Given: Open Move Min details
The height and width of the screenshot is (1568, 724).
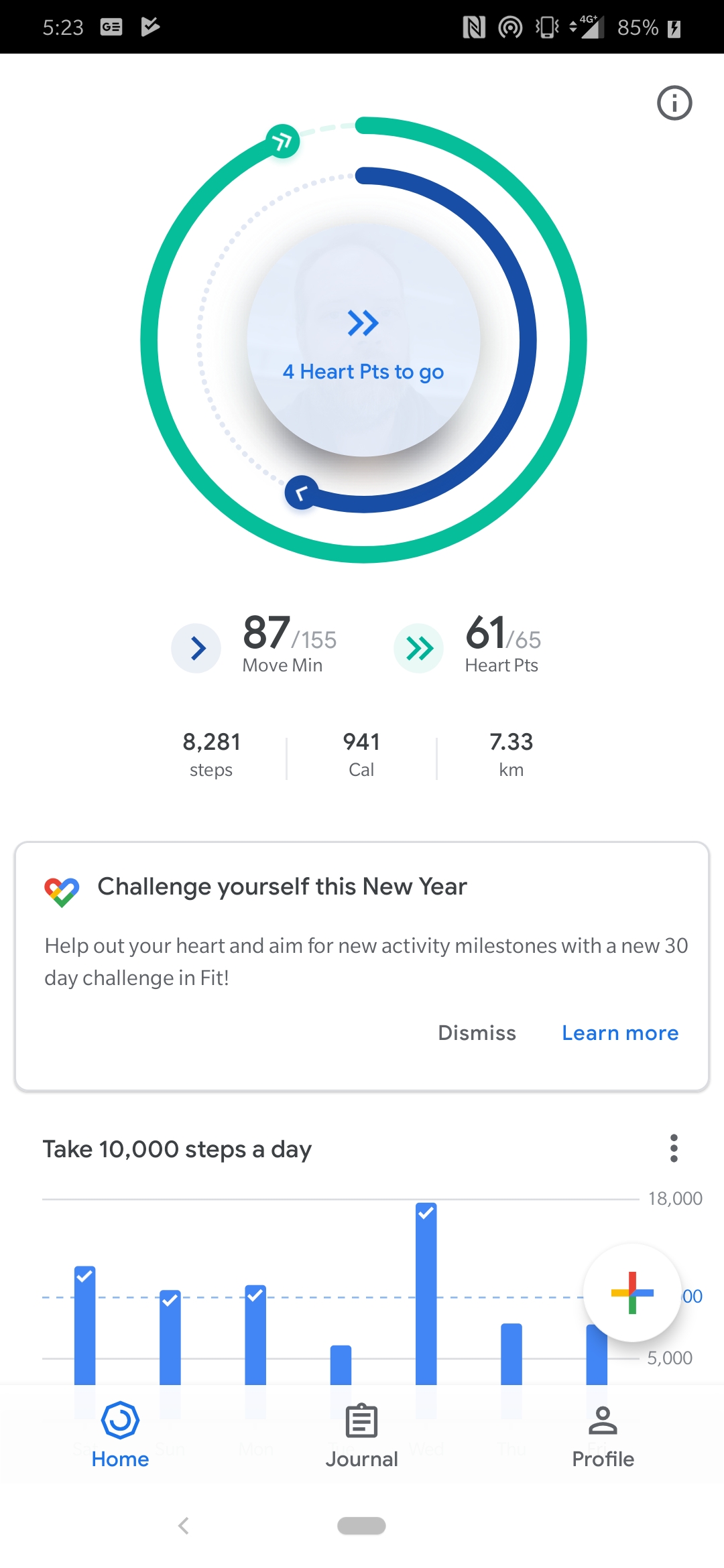Looking at the screenshot, I should pyautogui.click(x=254, y=645).
